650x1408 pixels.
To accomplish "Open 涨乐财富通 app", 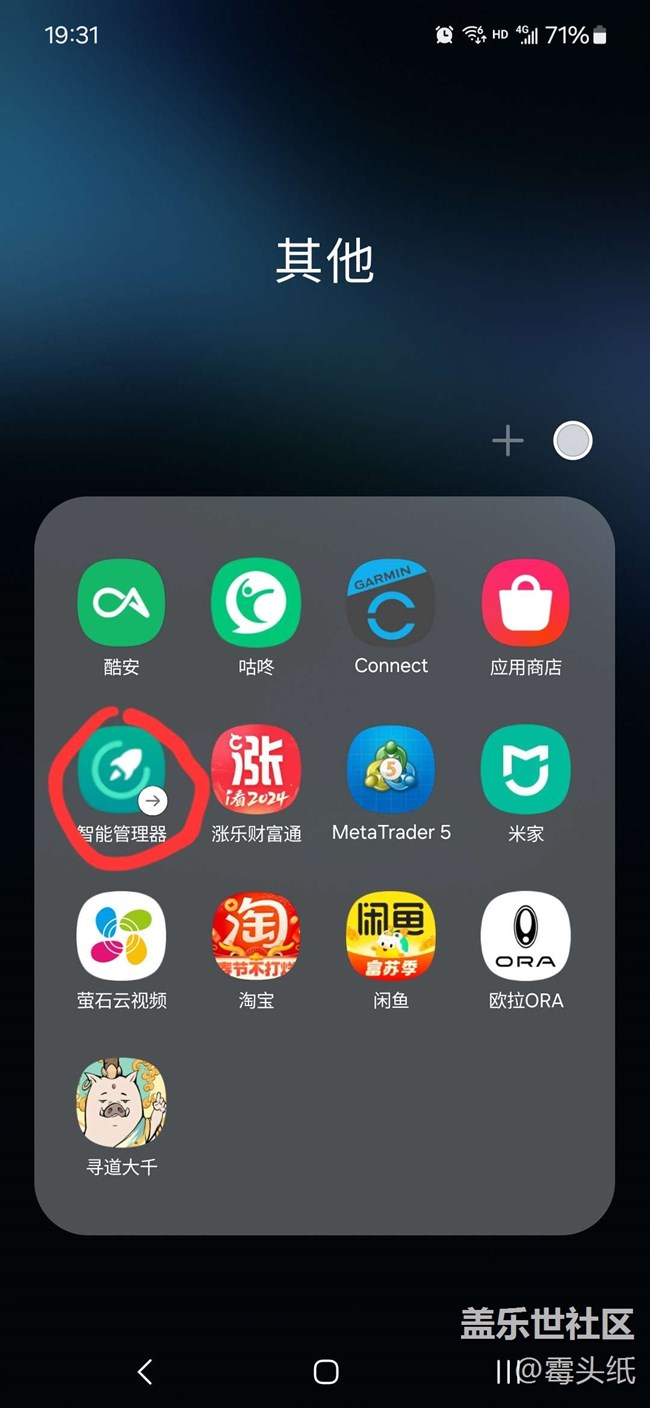I will 256,770.
